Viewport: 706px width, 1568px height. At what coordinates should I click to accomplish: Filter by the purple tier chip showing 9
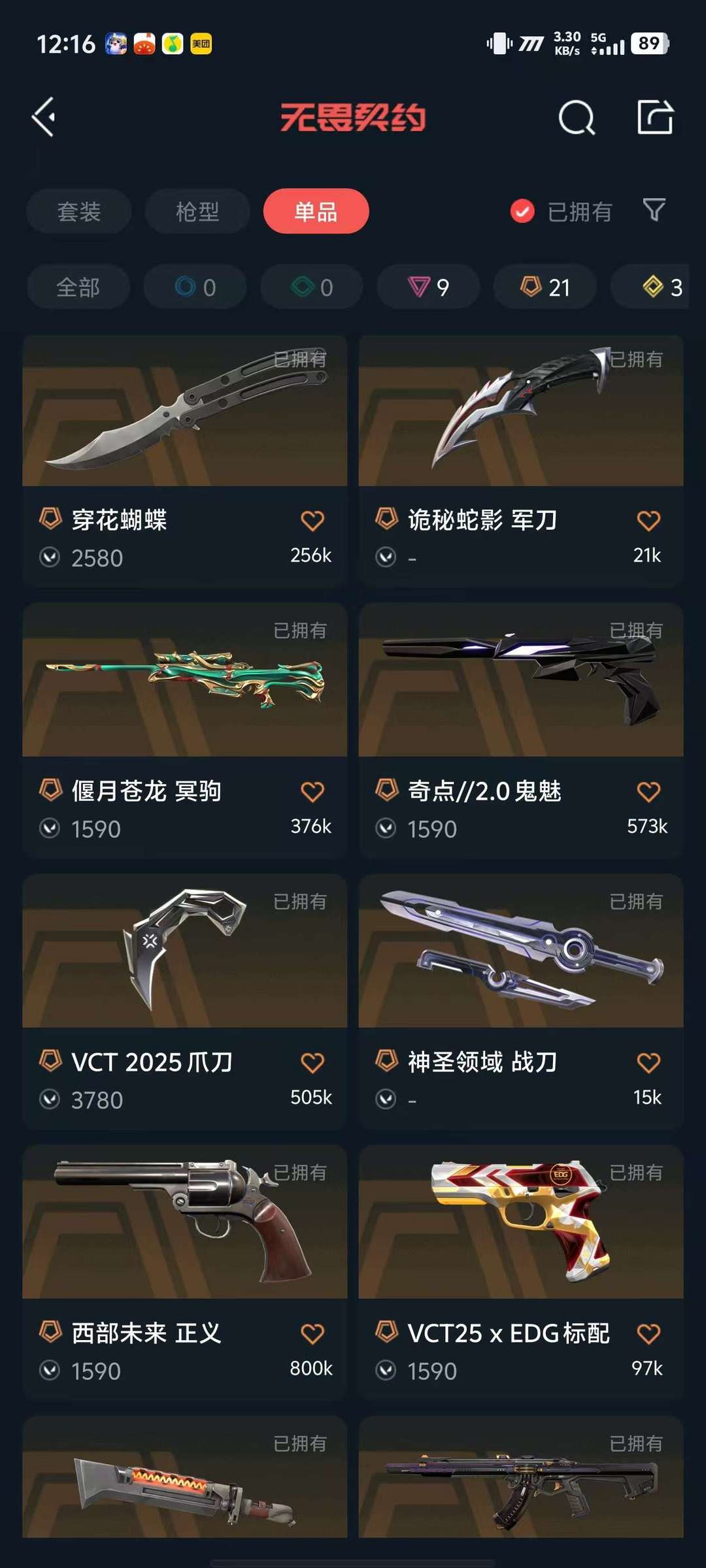(429, 287)
